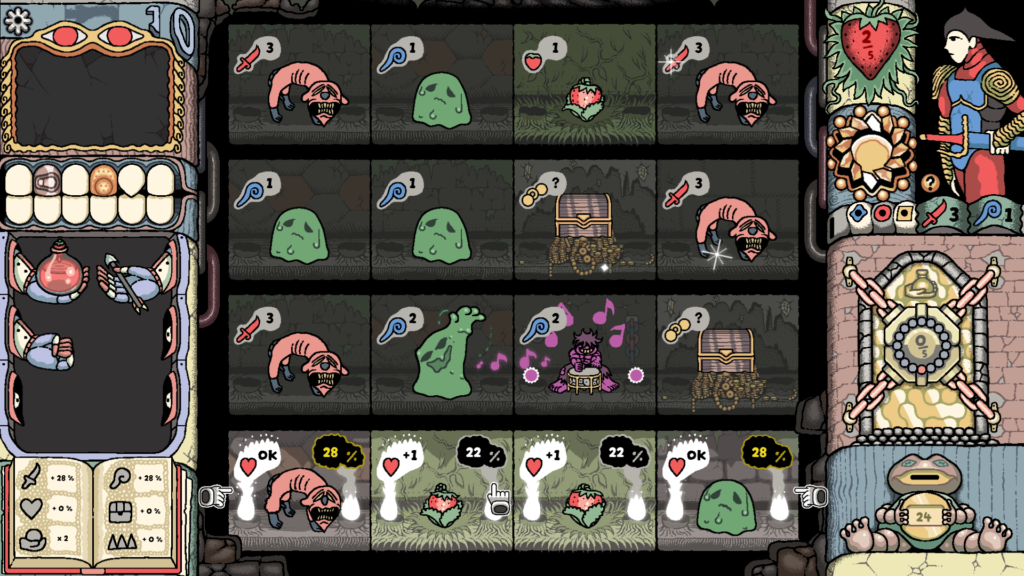
Task: Choose the shrimp monster card marked OK 28%
Action: 299,490
